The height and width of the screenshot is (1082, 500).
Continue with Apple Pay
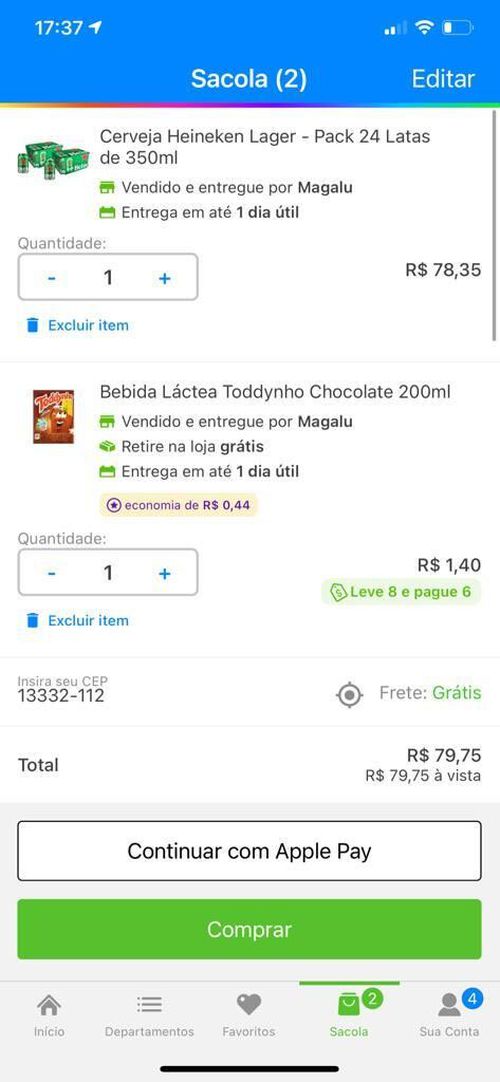pos(250,851)
